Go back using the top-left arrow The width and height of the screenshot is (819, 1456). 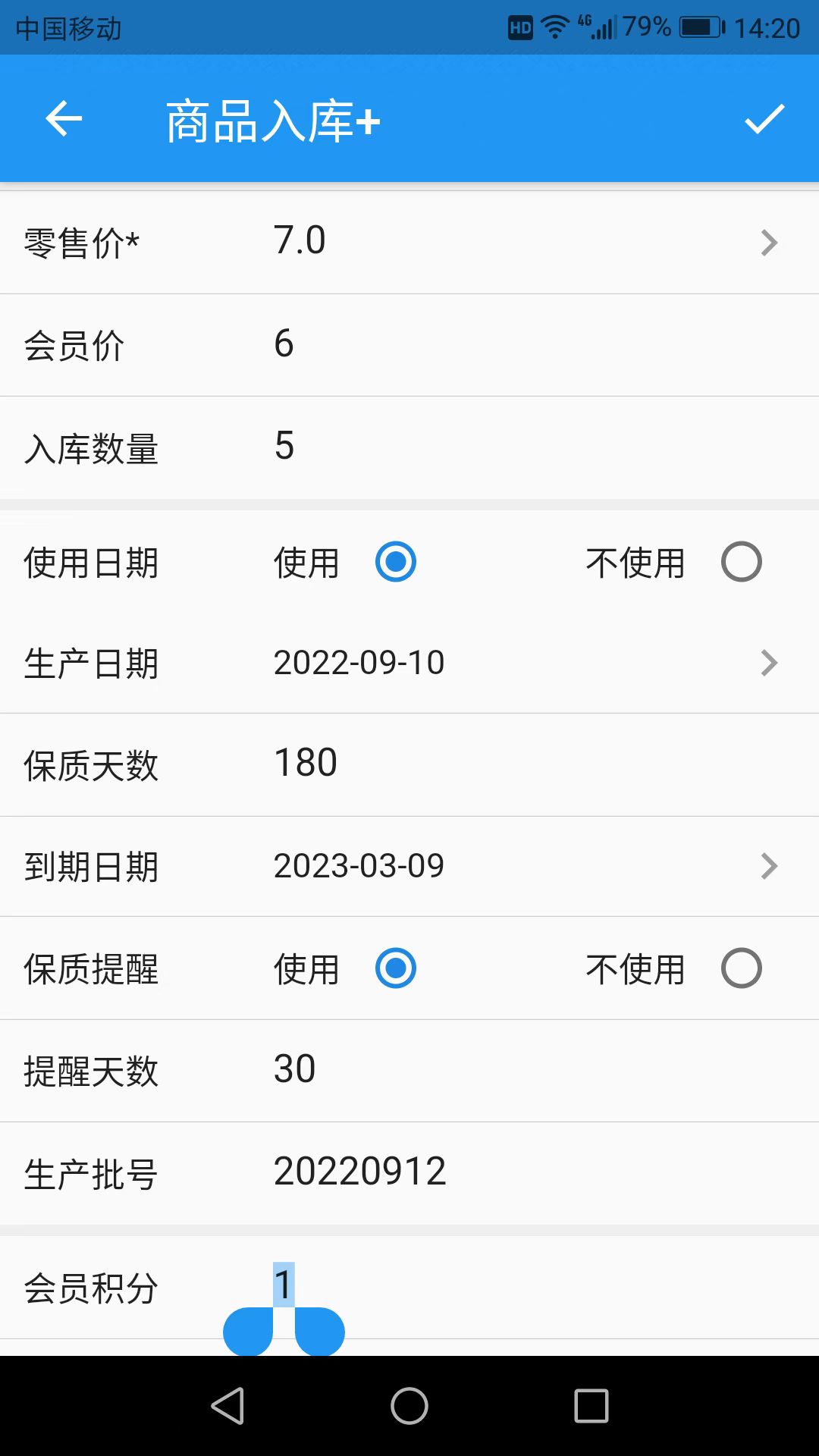point(64,119)
